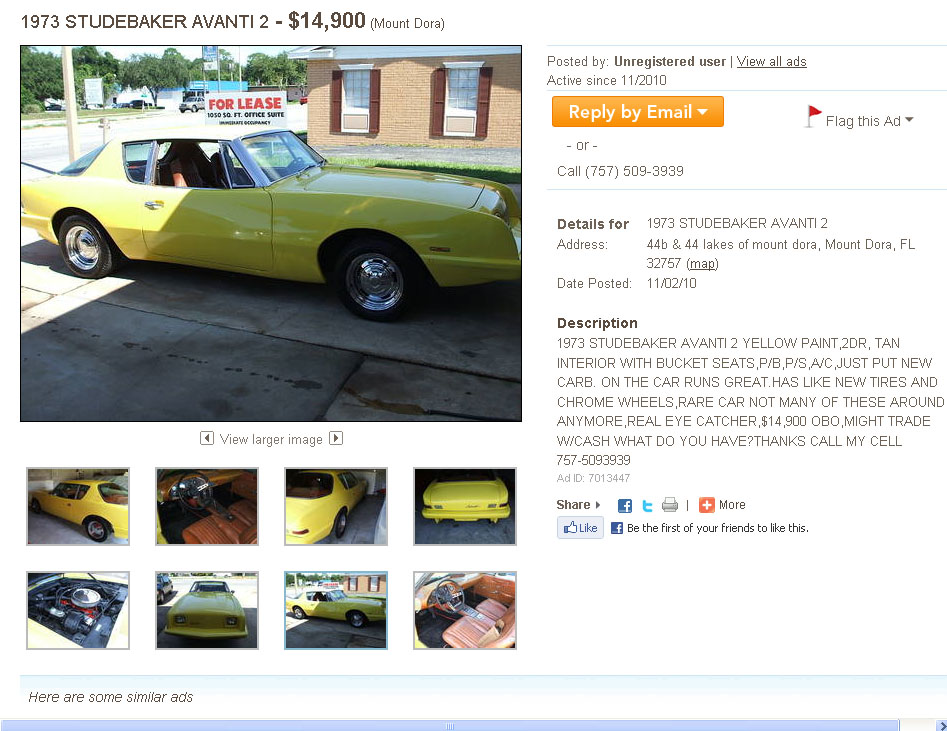Open the map link for the address
Screen dimensions: 947x731
pyautogui.click(x=702, y=264)
